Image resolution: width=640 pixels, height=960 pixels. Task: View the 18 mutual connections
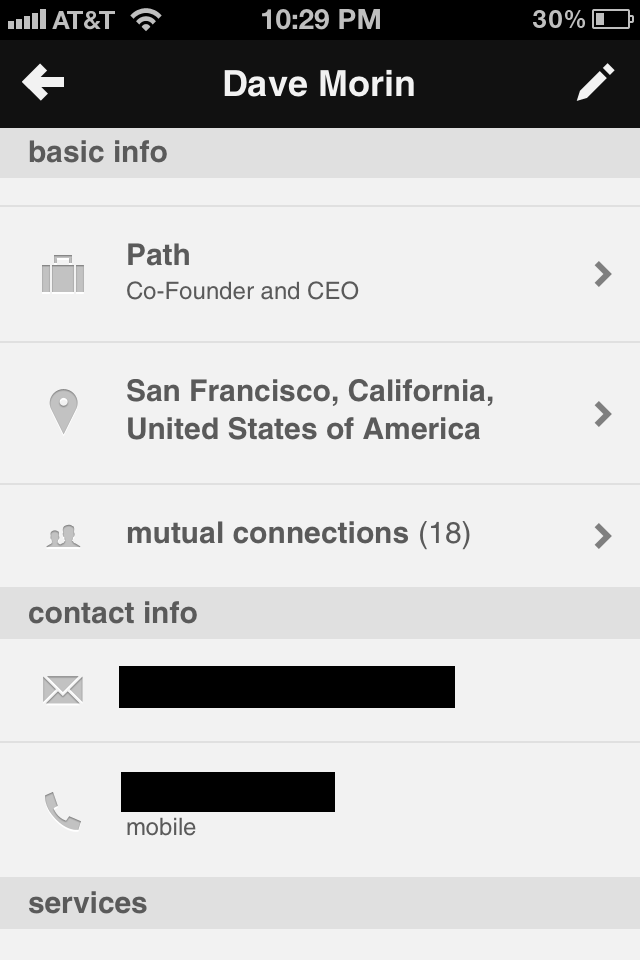click(x=320, y=535)
